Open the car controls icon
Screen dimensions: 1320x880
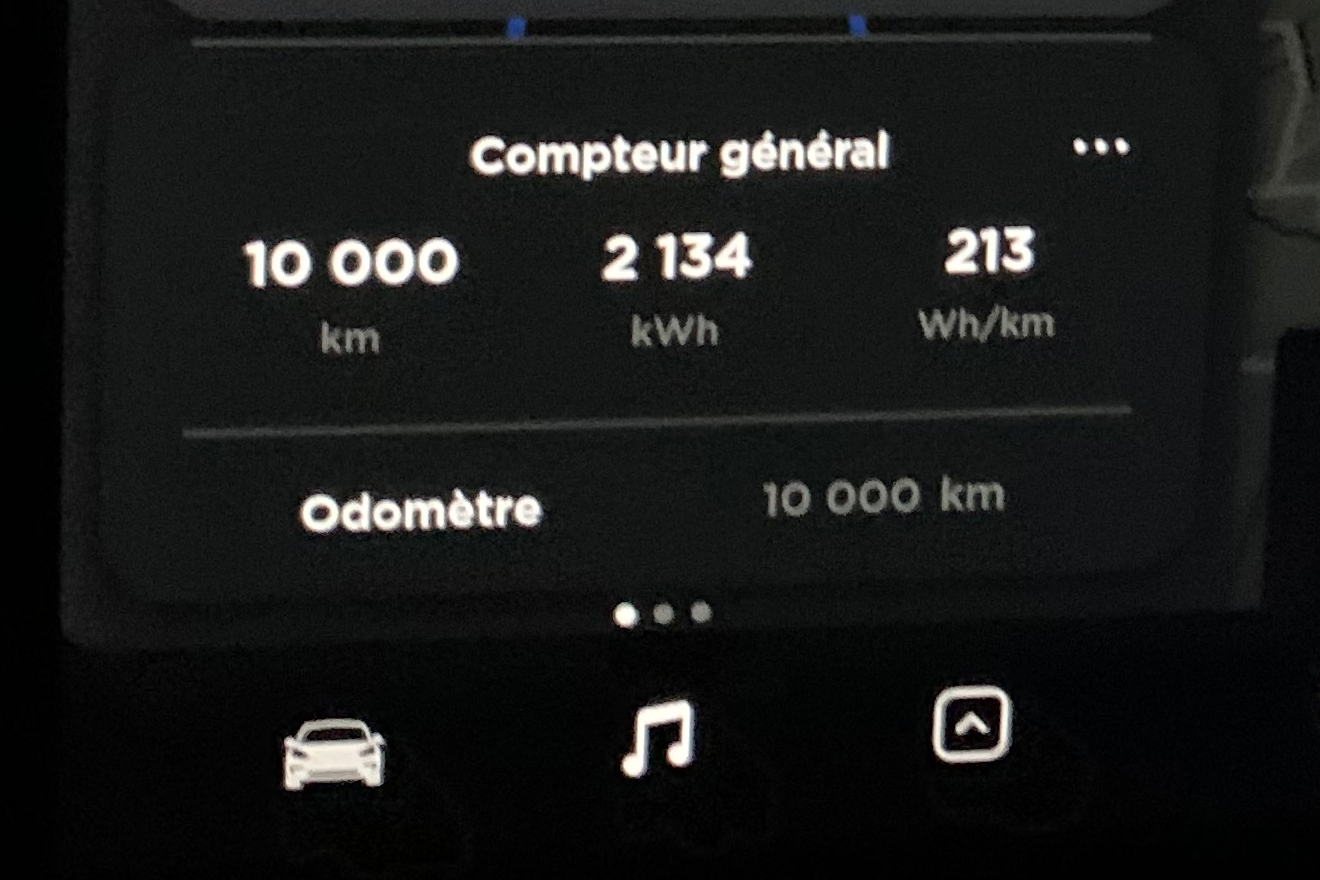click(x=334, y=753)
